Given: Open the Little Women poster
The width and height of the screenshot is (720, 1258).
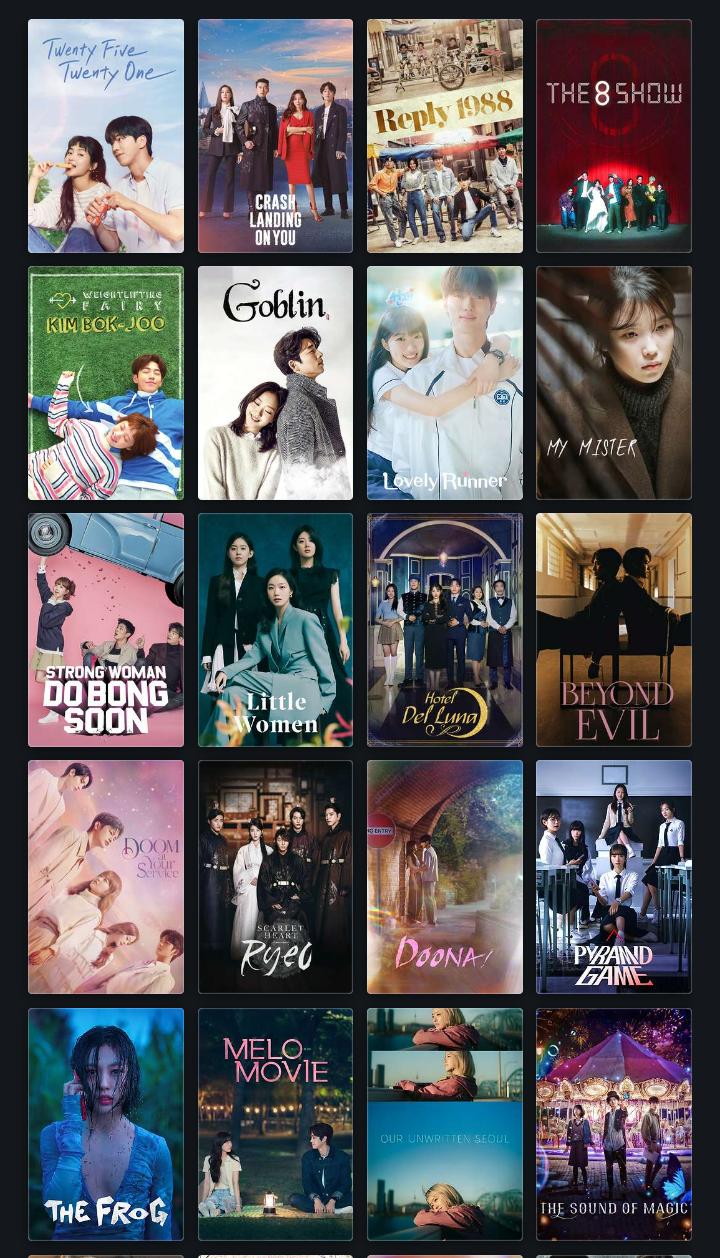Looking at the screenshot, I should (x=275, y=630).
